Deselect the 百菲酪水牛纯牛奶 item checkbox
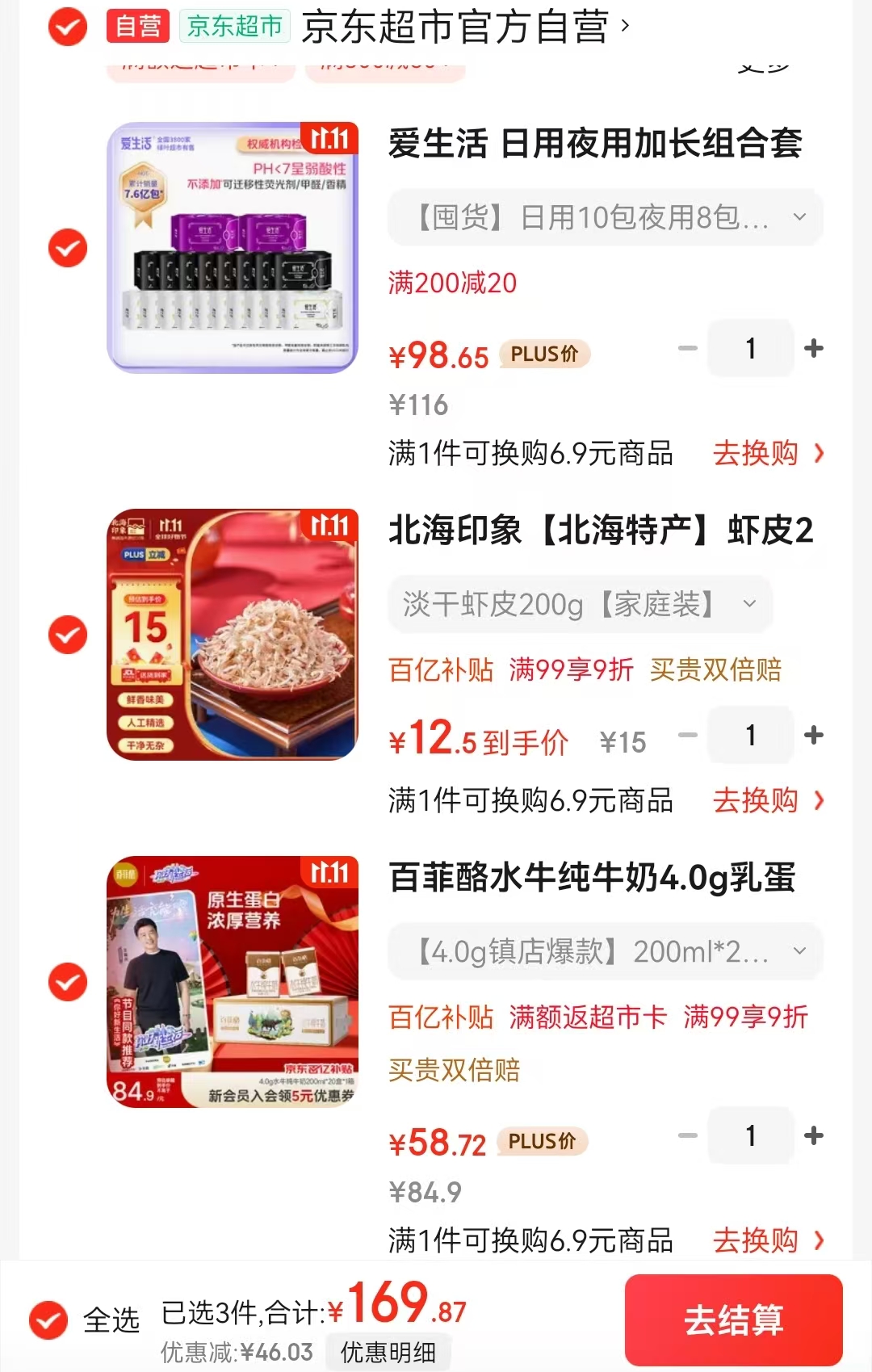Viewport: 872px width, 1372px height. [x=68, y=982]
